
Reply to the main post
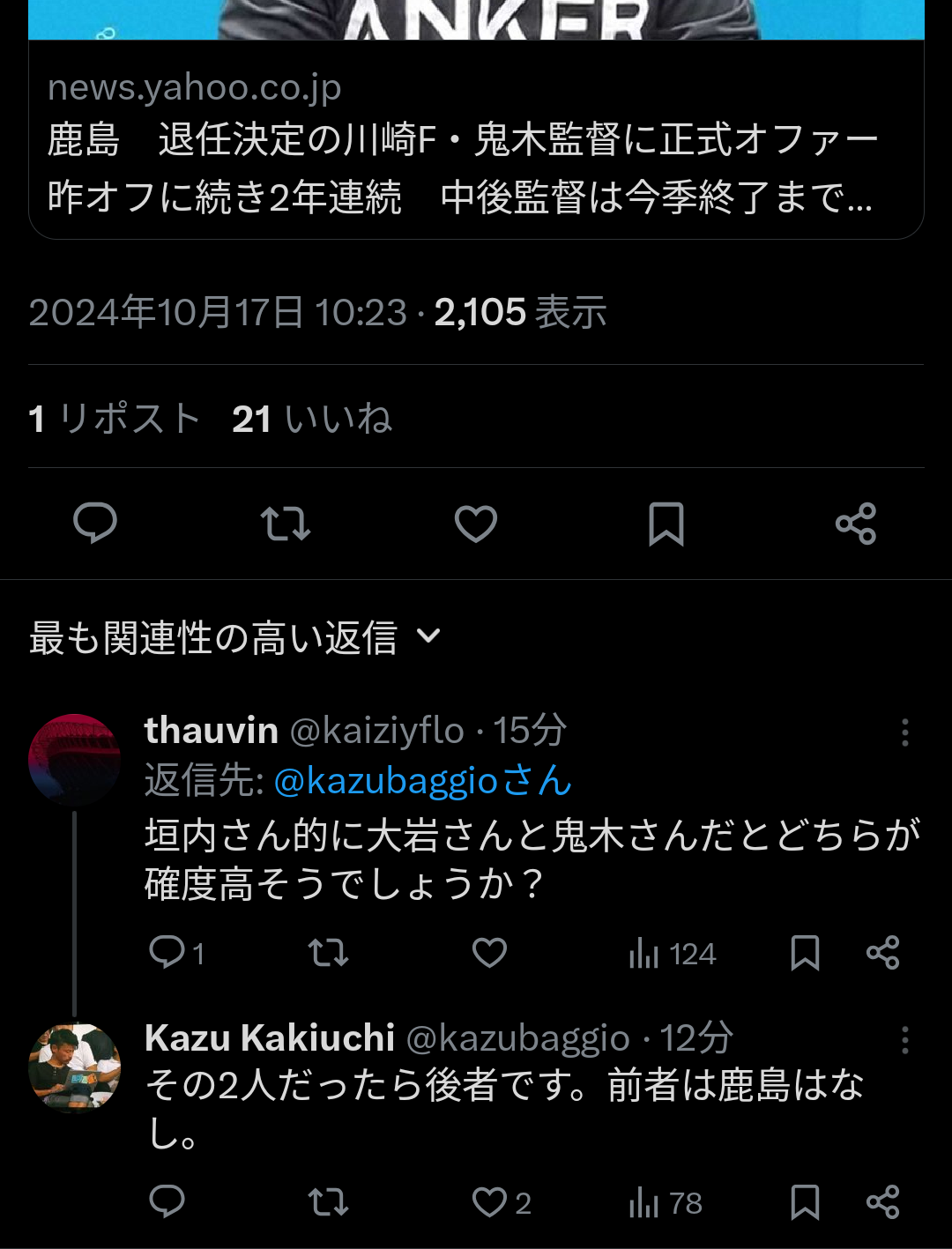point(95,524)
